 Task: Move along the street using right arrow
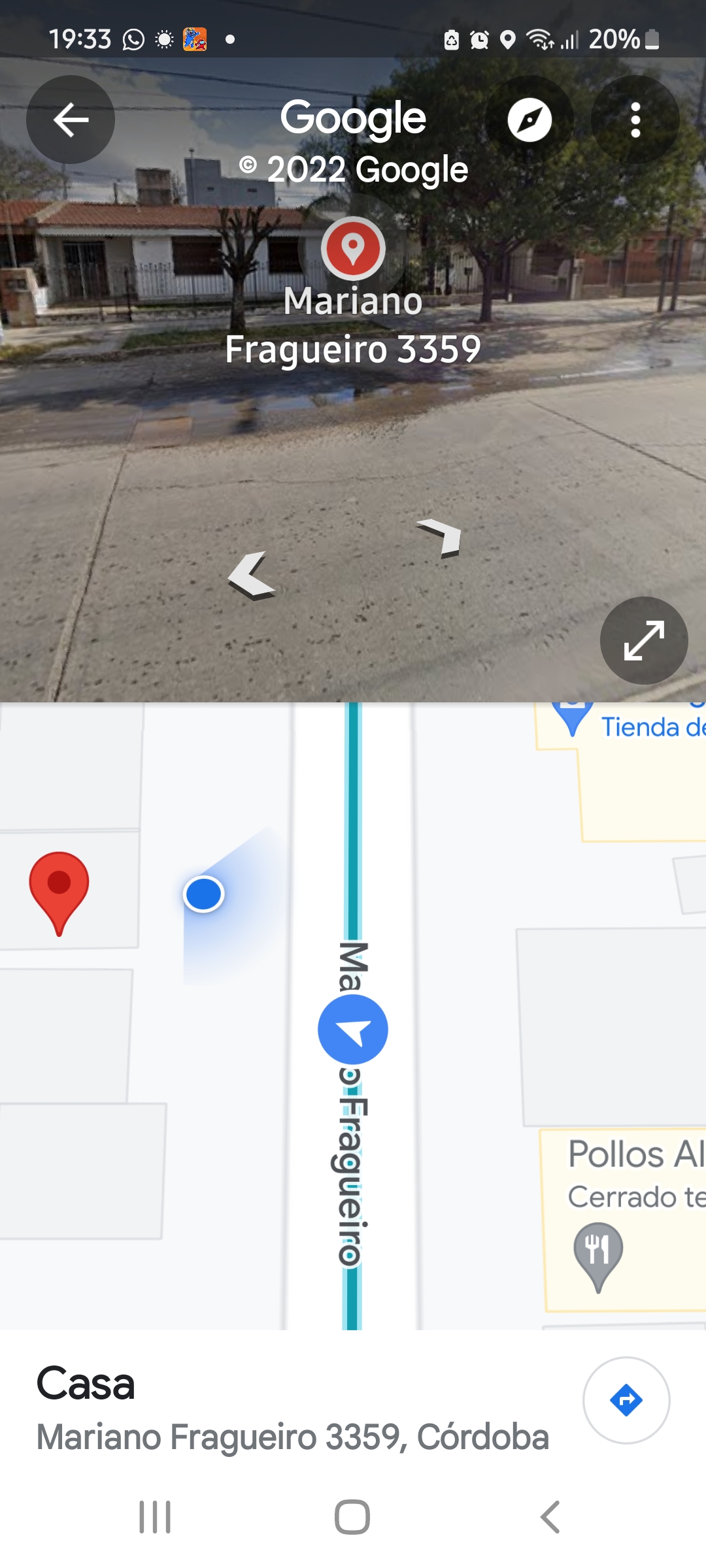(441, 538)
